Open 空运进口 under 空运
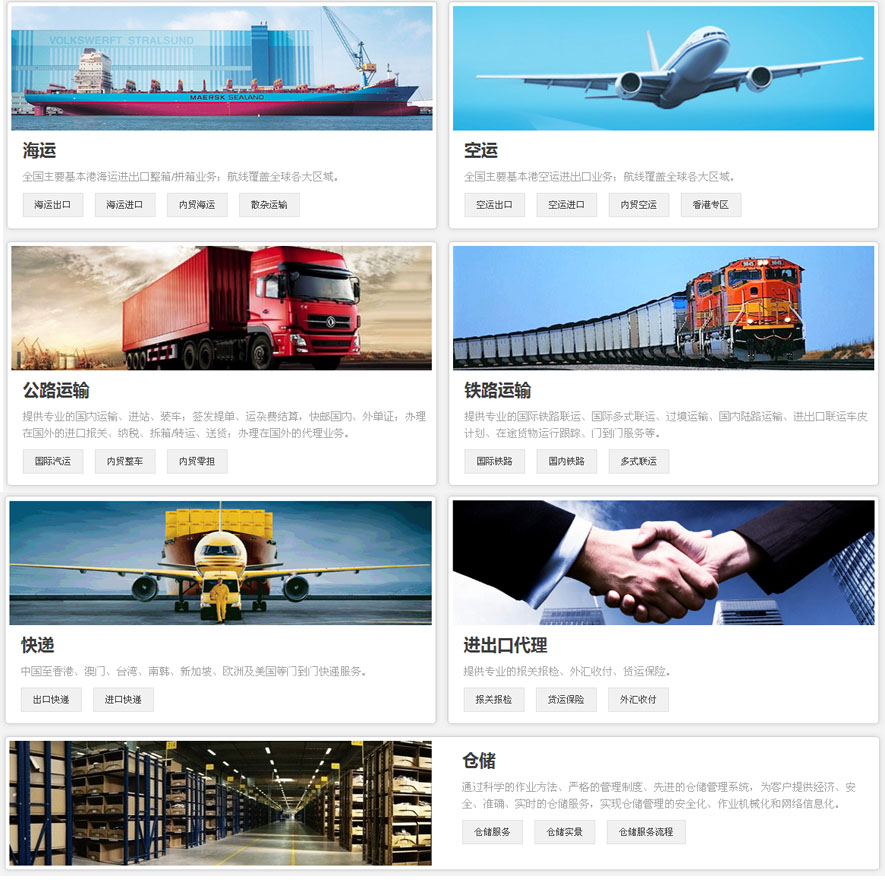This screenshot has width=885, height=882. (x=566, y=205)
